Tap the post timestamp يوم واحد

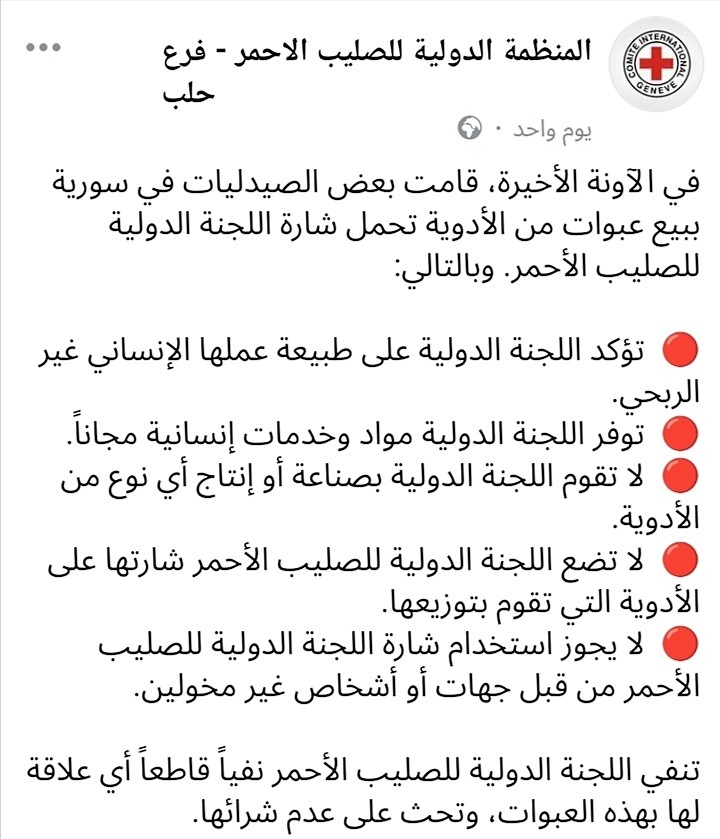[x=552, y=130]
